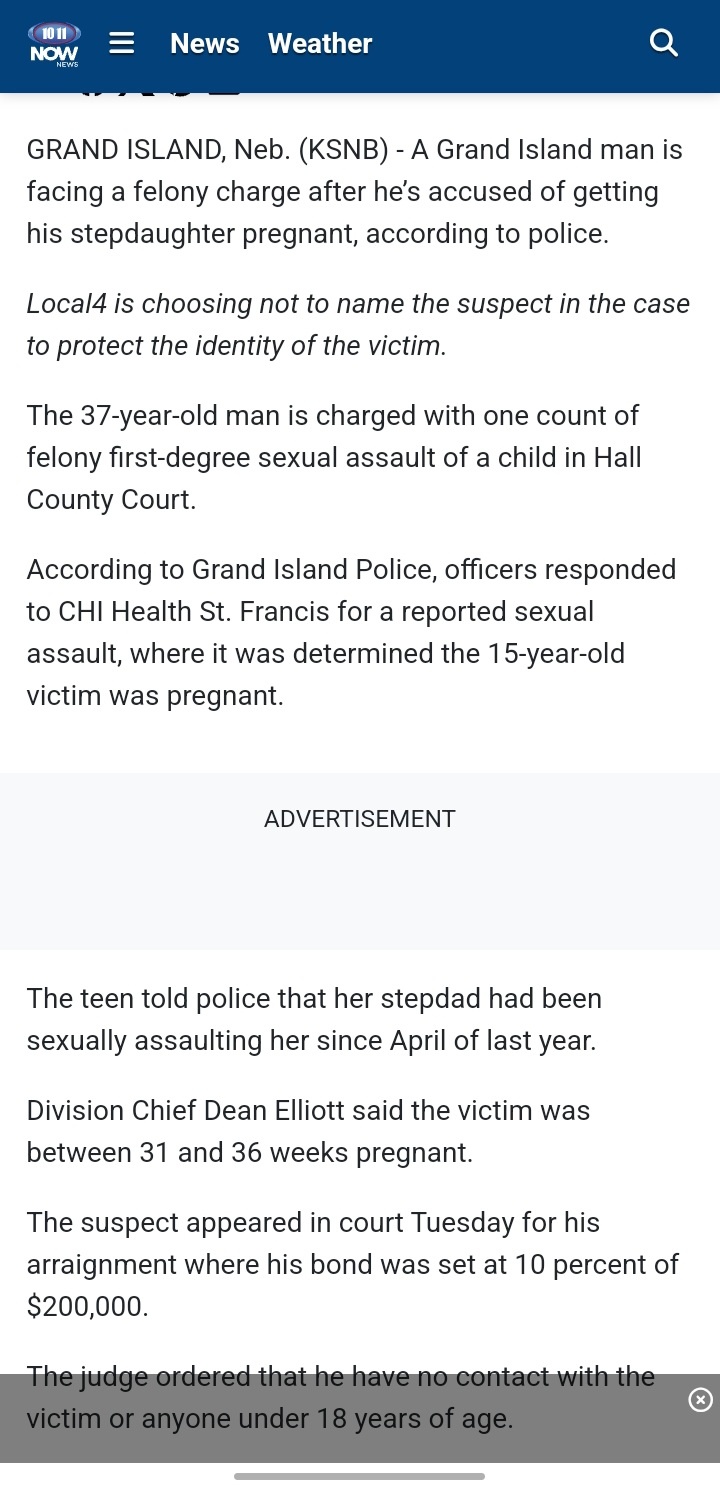Open the search icon
720x1485 pixels.
coord(664,43)
